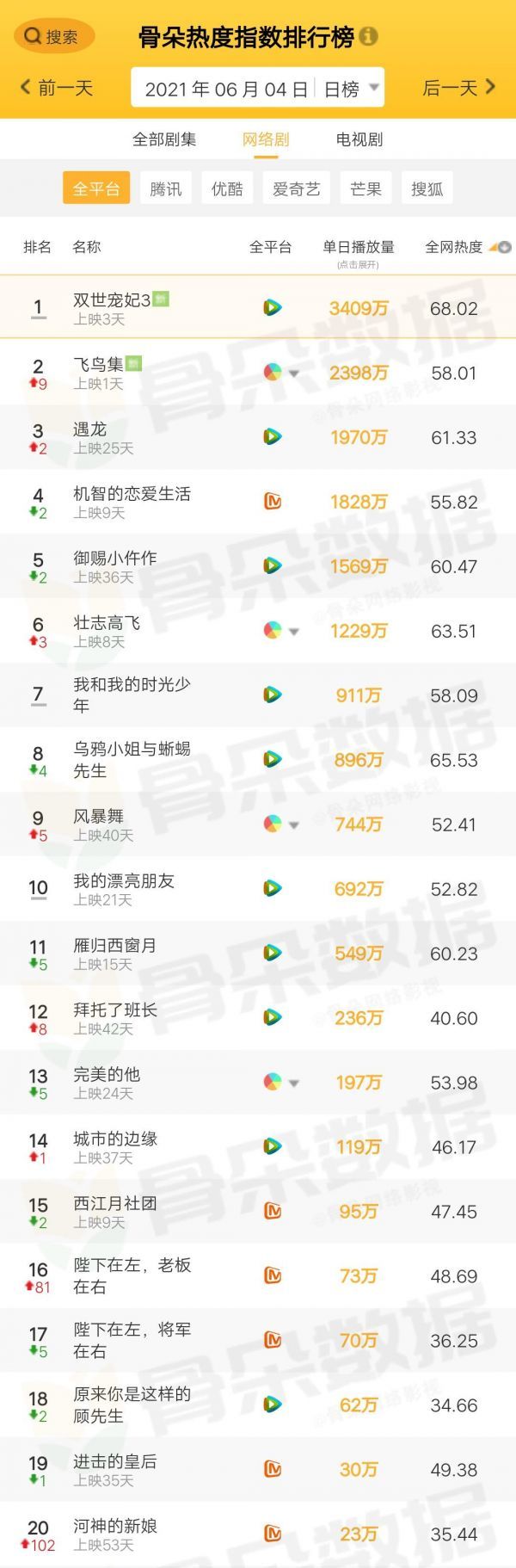Switch to the 电视剧 tab
Screen dimensions: 516x1568
359,139
